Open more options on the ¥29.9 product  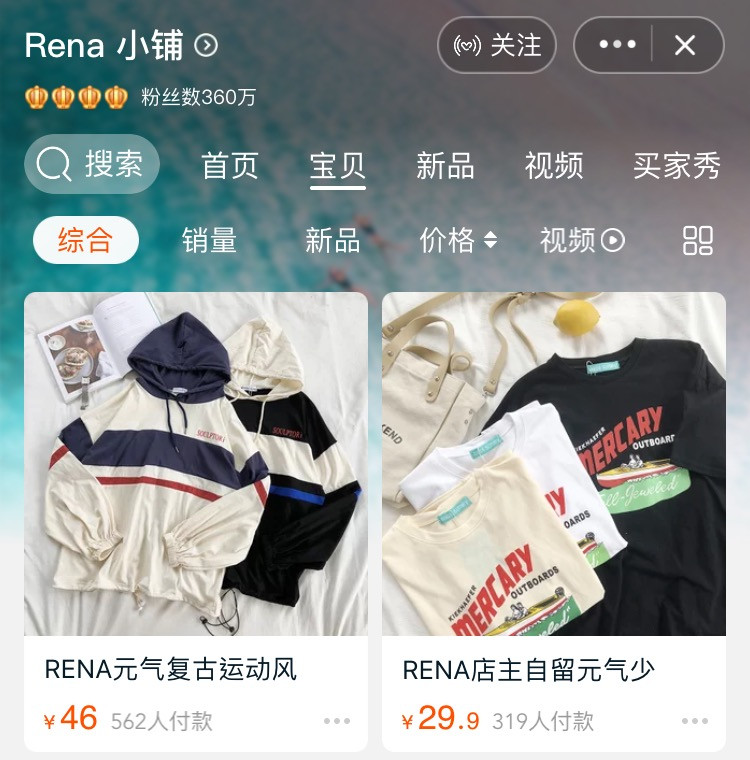695,721
